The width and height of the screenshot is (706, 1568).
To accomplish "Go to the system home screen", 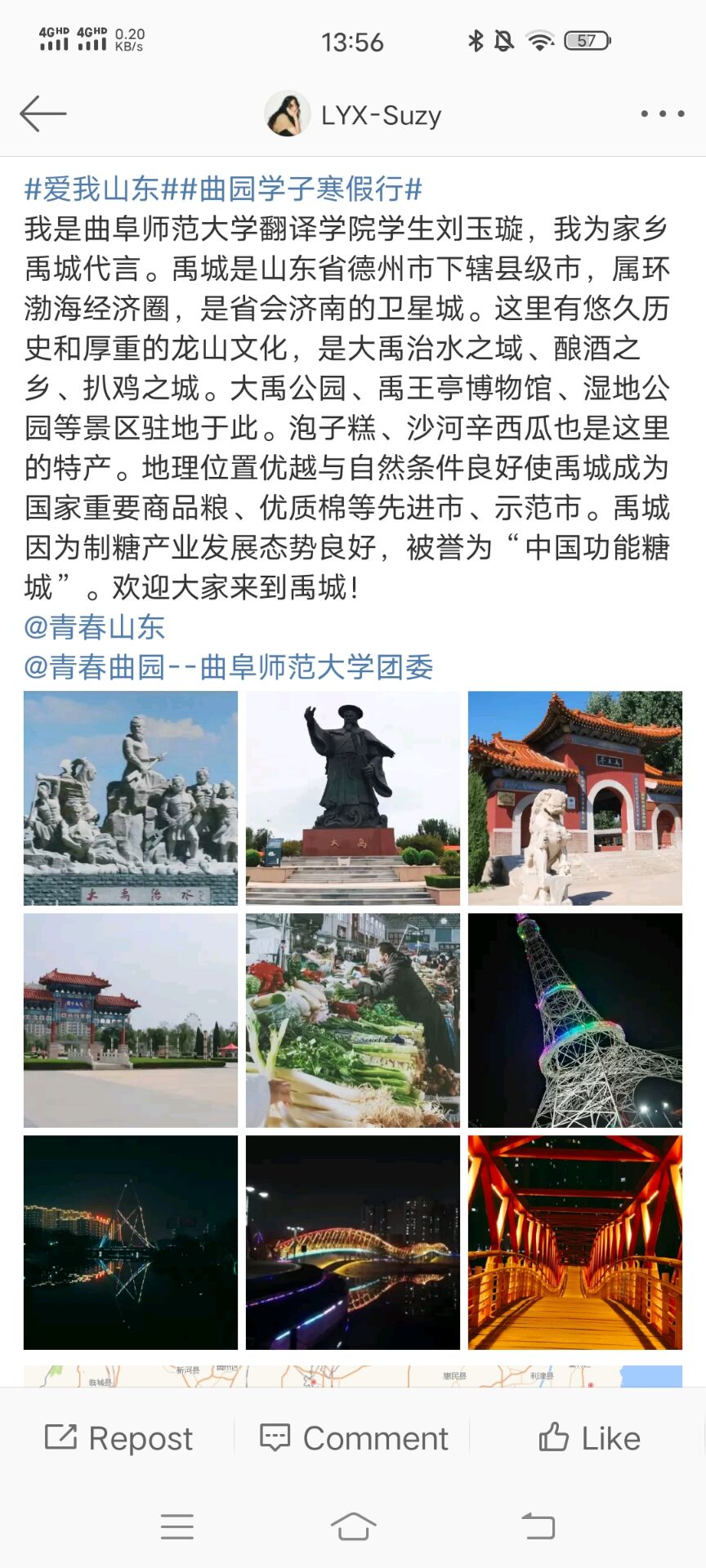I will [353, 1526].
